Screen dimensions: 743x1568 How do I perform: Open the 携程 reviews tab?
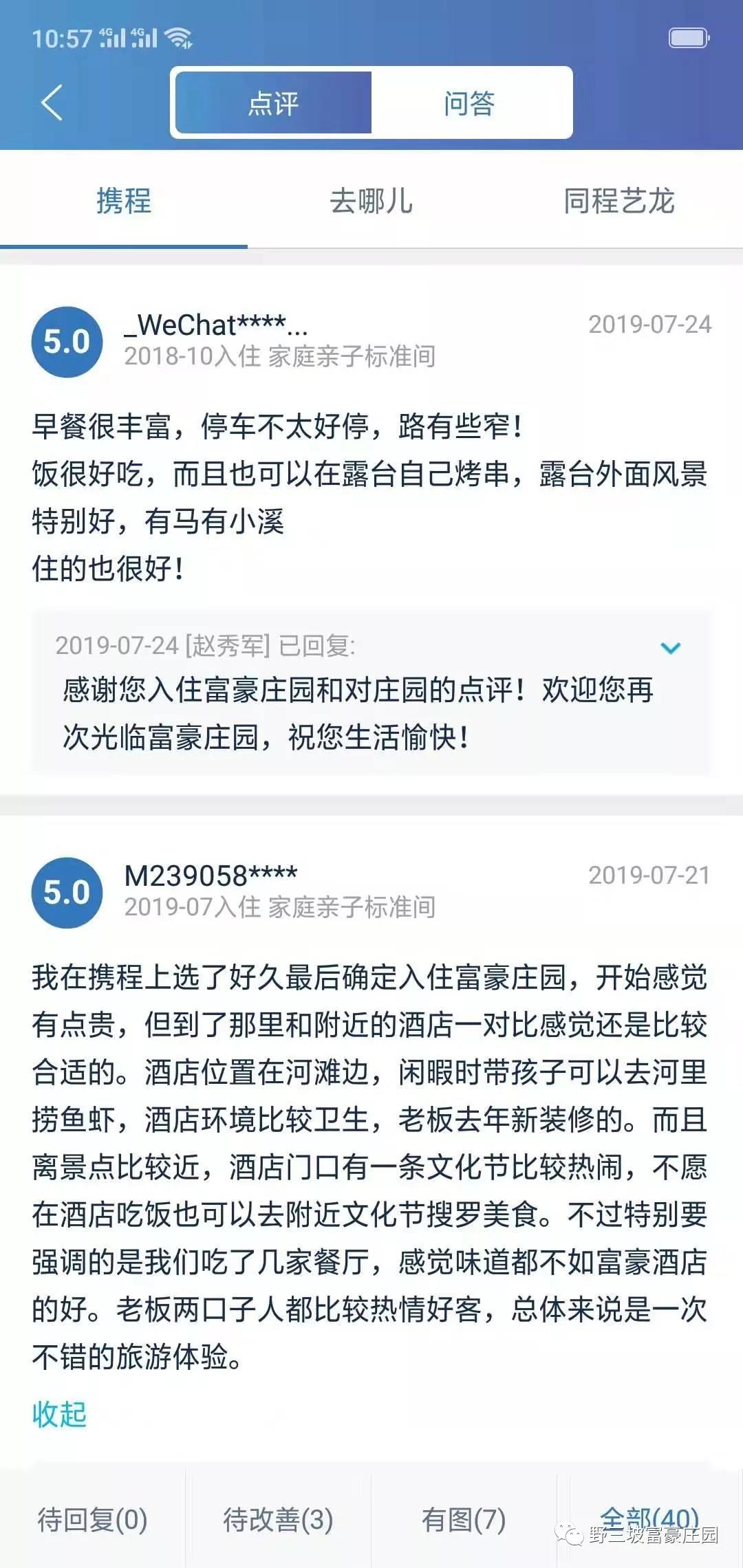(124, 202)
